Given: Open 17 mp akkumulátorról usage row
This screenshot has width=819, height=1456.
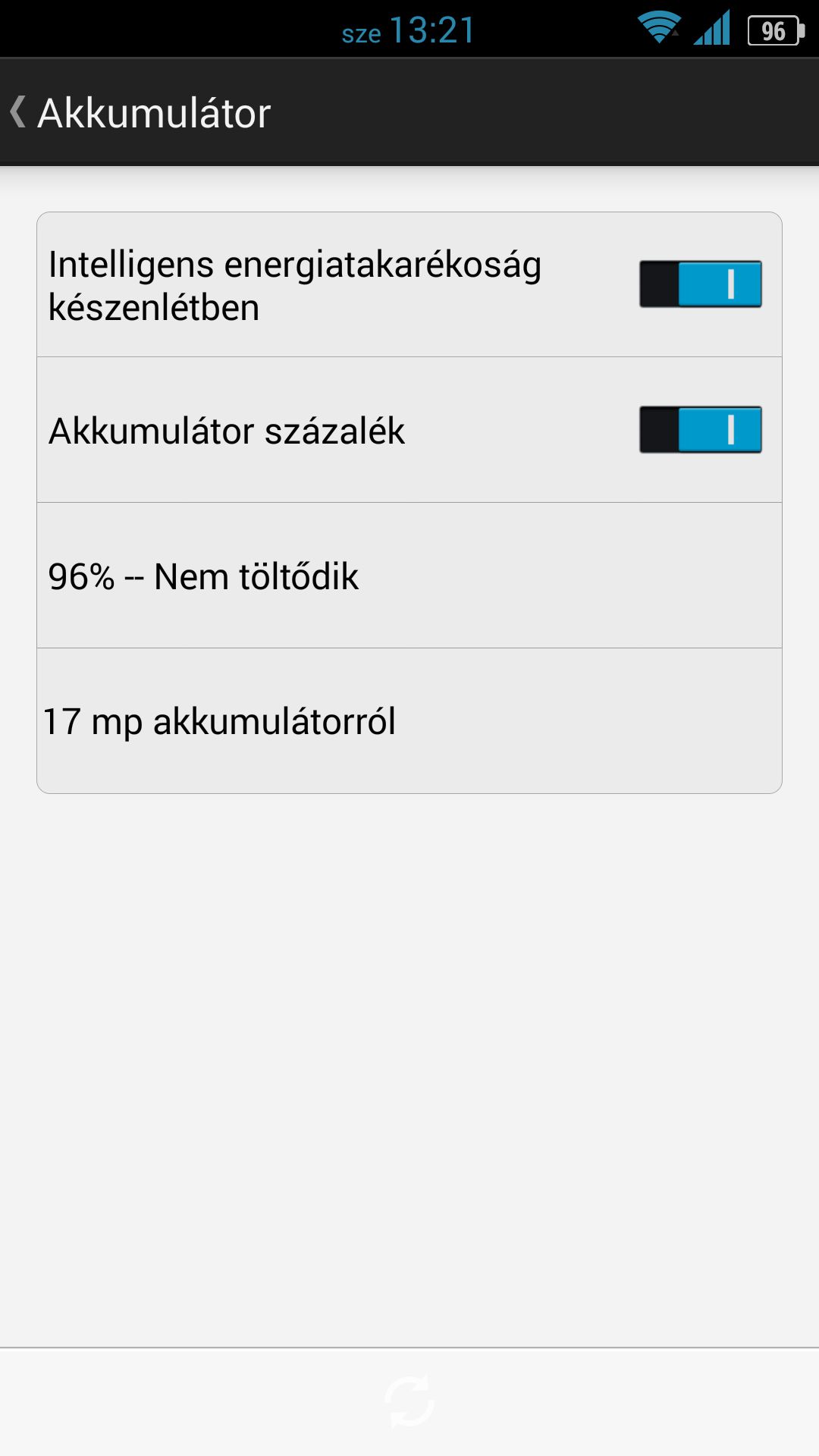Looking at the screenshot, I should pyautogui.click(x=409, y=721).
